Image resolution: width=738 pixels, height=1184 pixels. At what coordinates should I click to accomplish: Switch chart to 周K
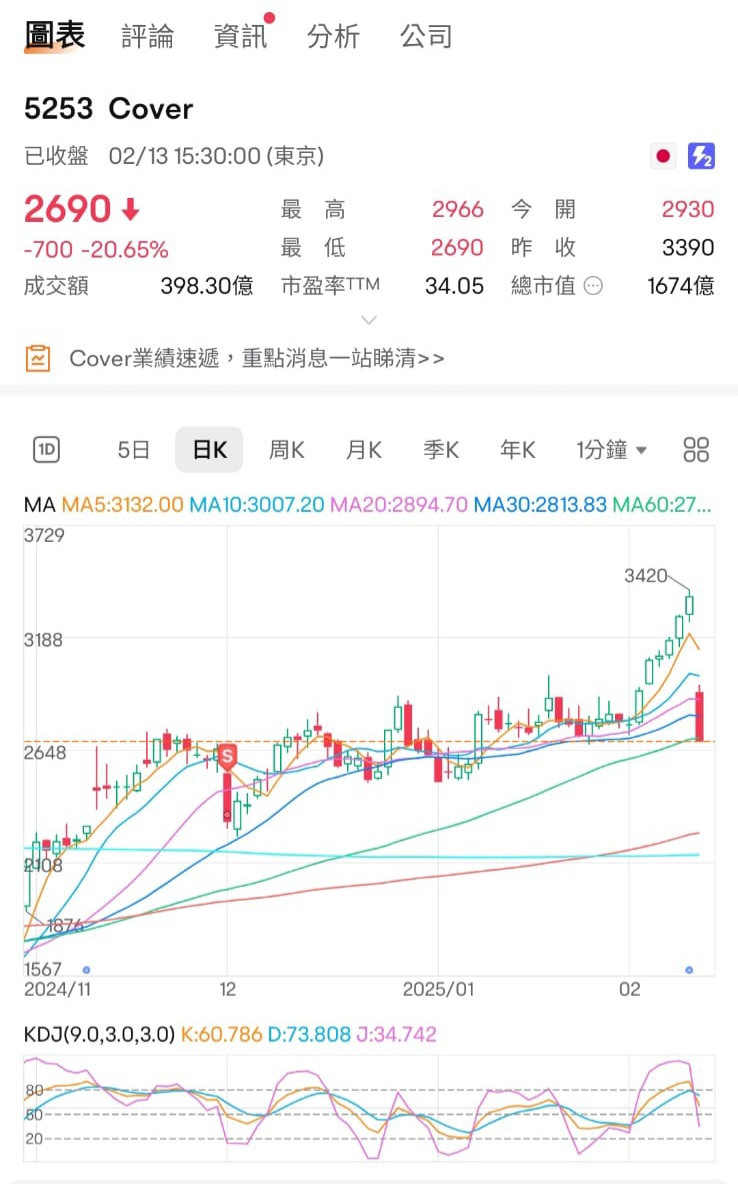coord(286,450)
